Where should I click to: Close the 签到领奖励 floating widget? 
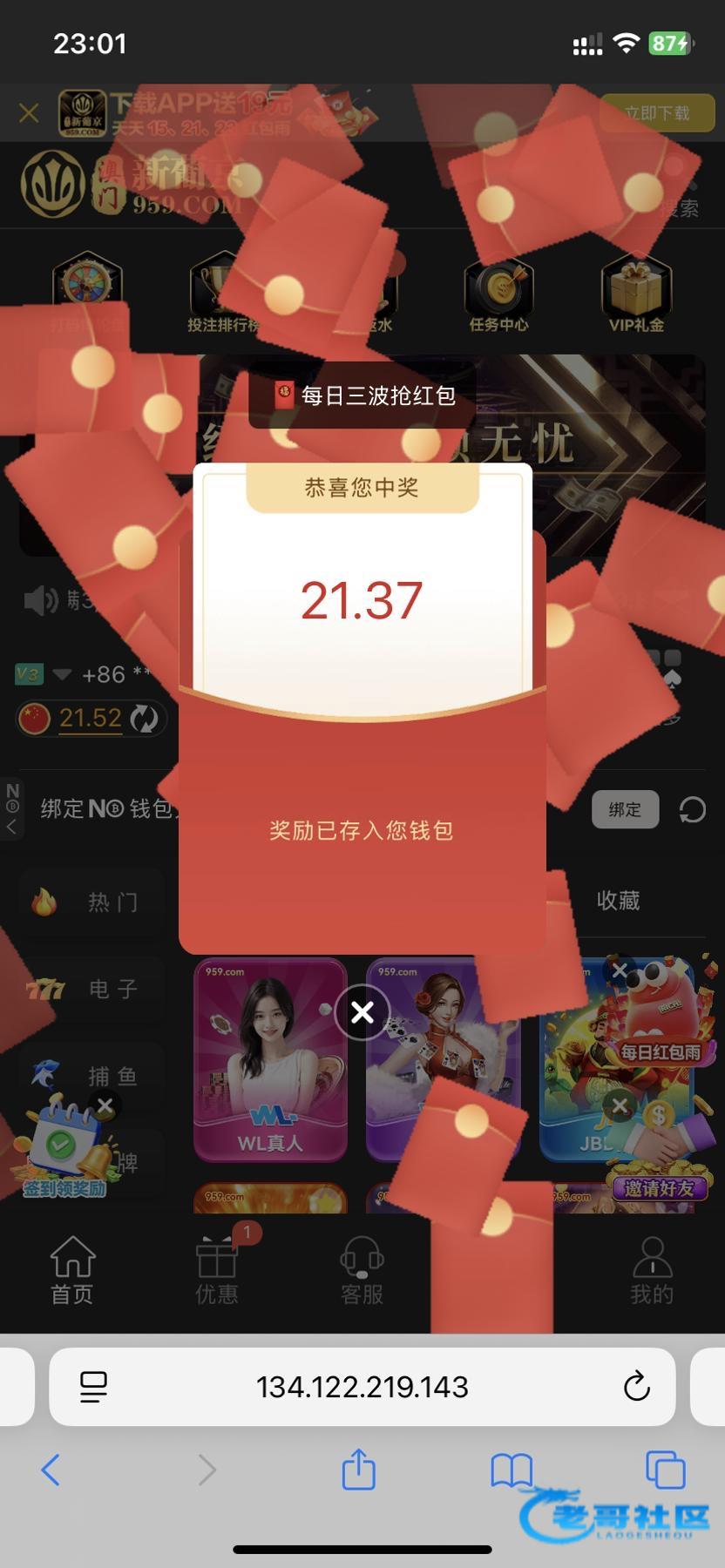[105, 1106]
